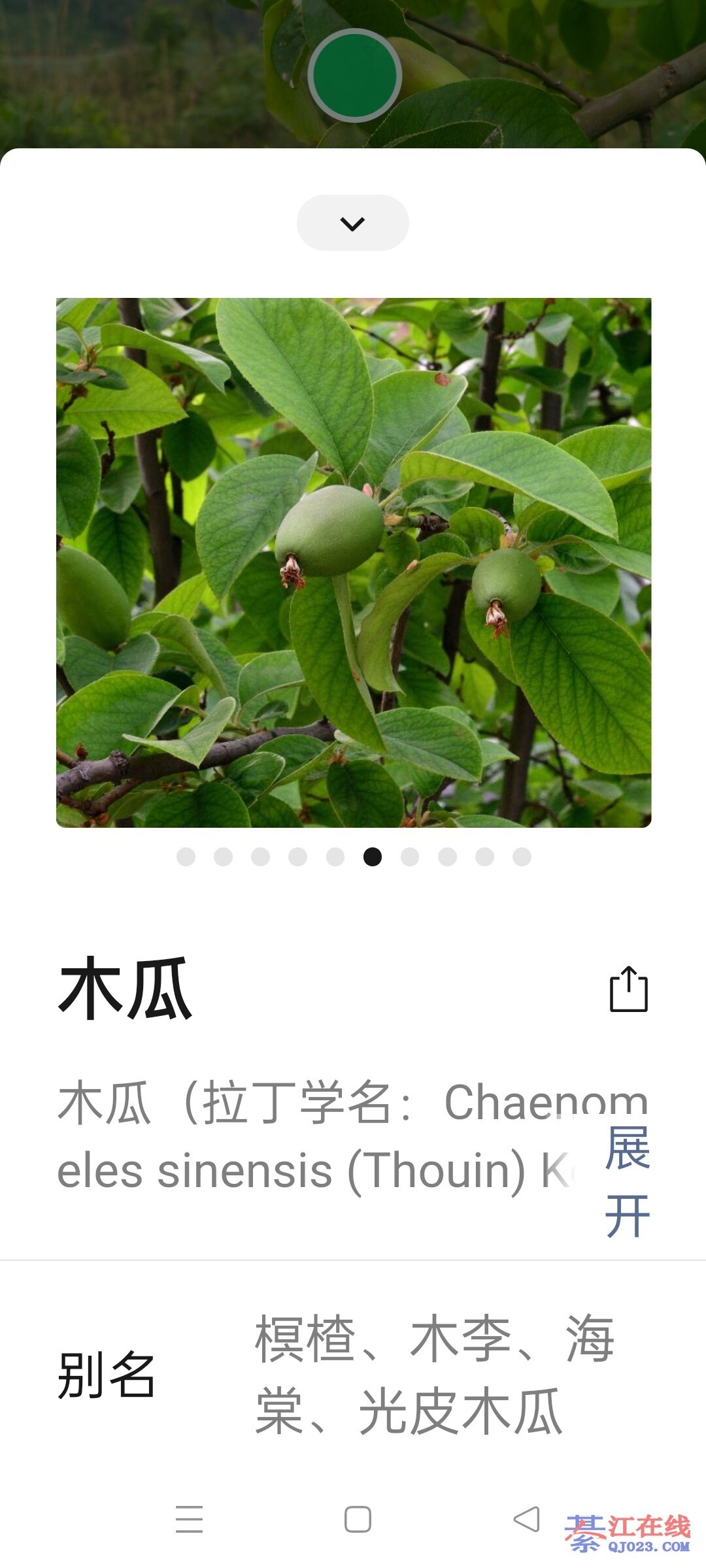The width and height of the screenshot is (706, 1568).
Task: Expand the description with 展开
Action: [x=627, y=1181]
